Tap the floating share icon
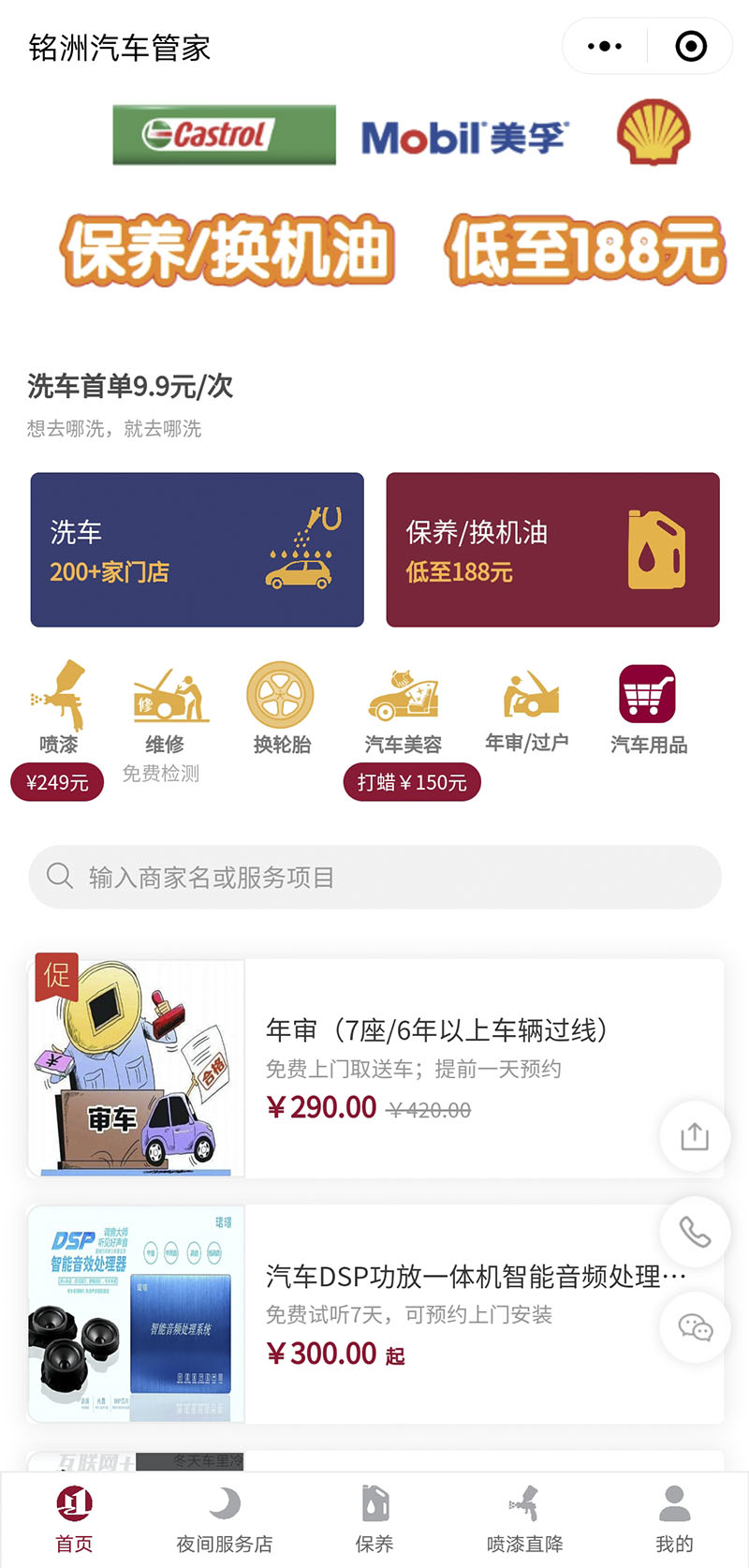Image resolution: width=749 pixels, height=1568 pixels. click(695, 1137)
